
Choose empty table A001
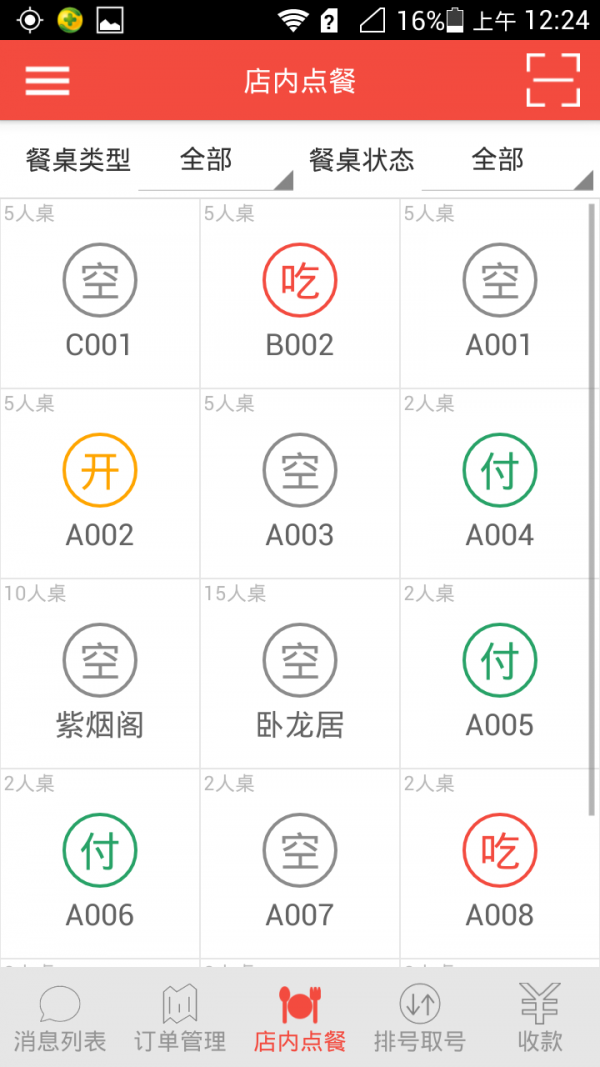(x=499, y=295)
